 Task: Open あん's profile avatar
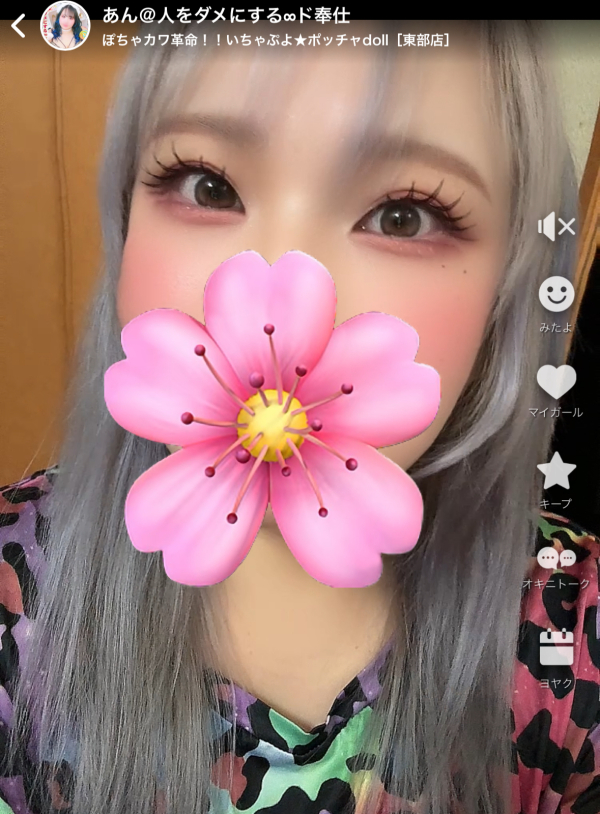coord(65,26)
